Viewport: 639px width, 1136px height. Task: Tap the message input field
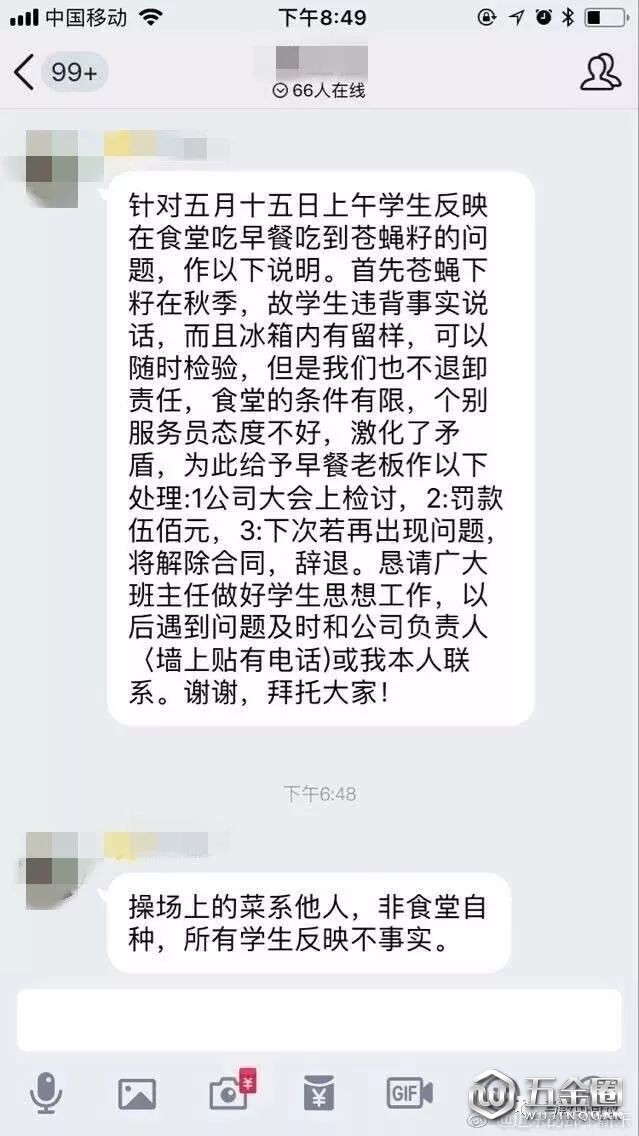[319, 1019]
